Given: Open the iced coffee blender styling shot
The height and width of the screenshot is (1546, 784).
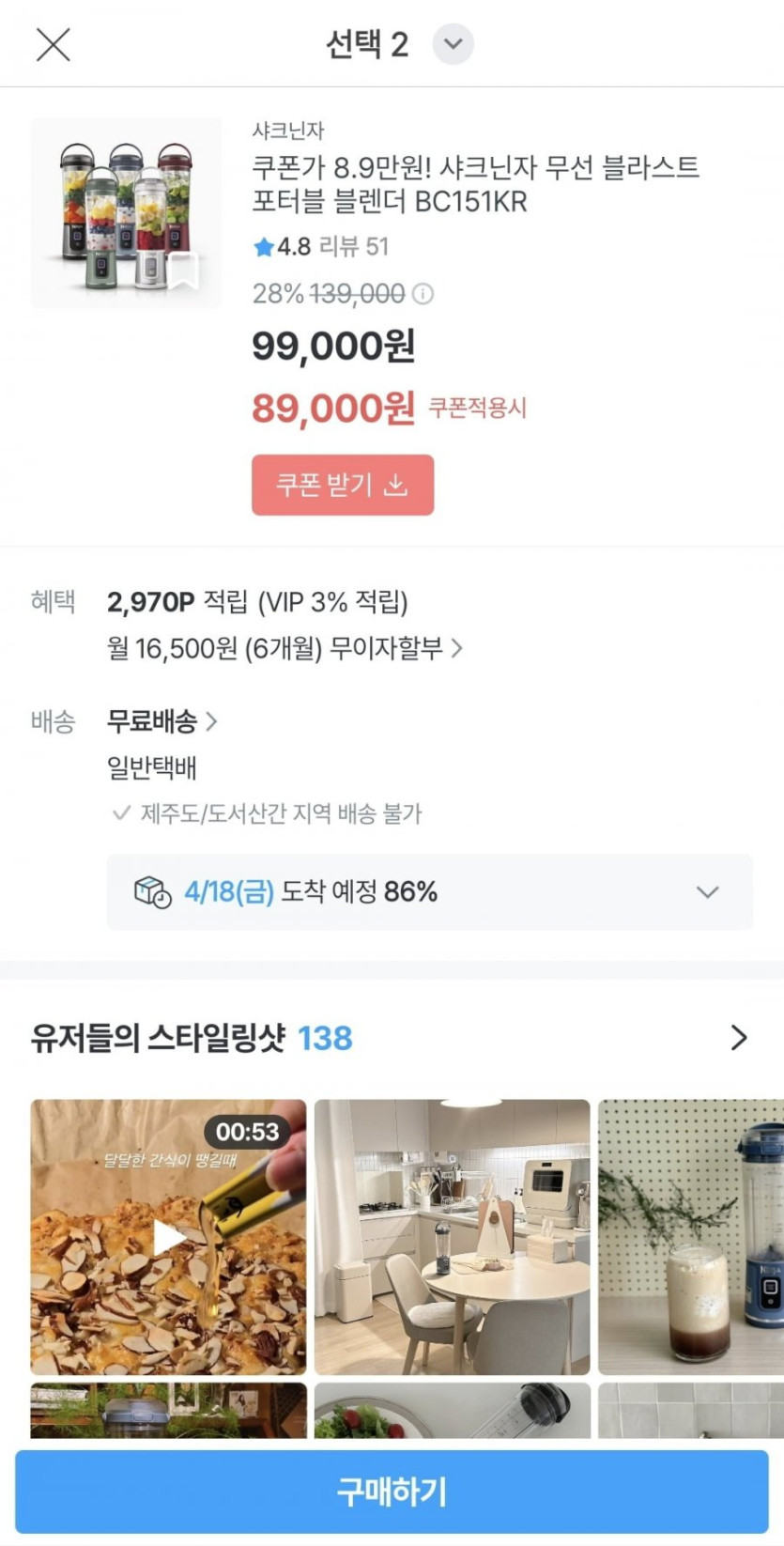Looking at the screenshot, I should click(690, 1237).
